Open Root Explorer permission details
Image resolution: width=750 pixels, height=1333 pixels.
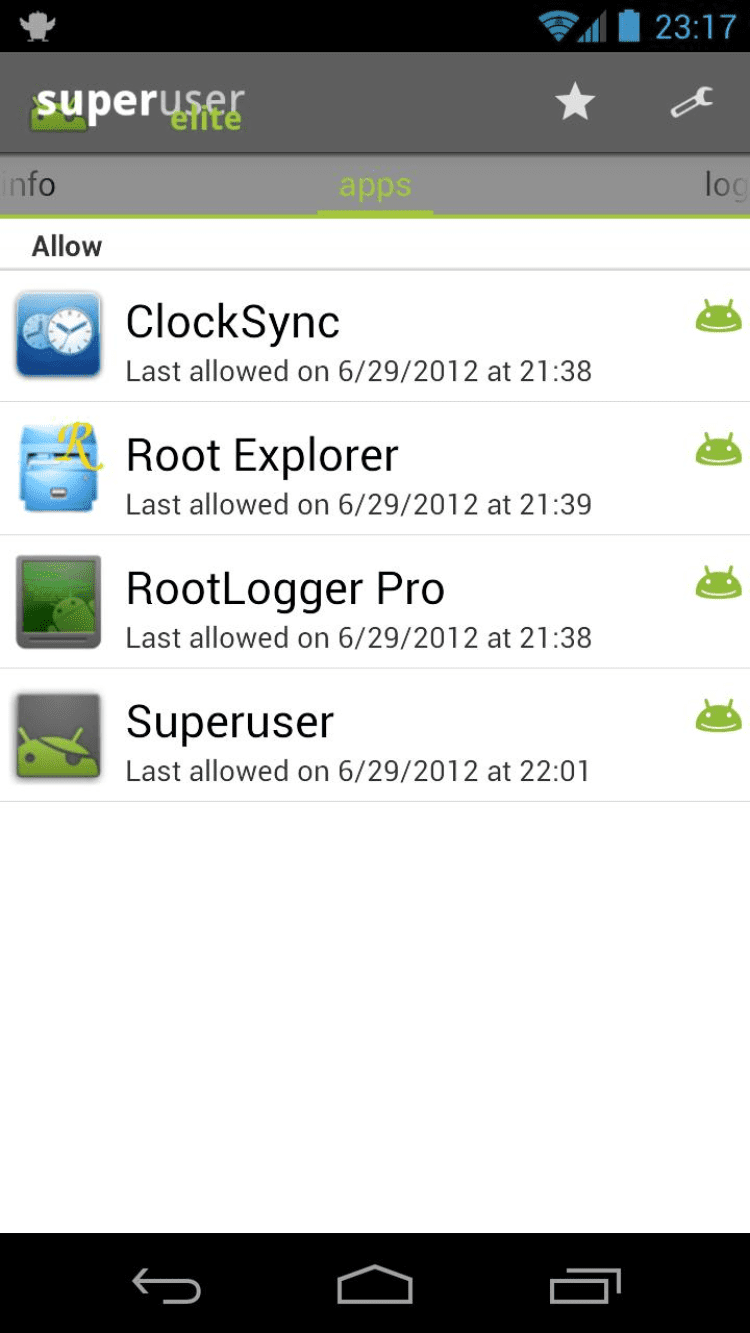(x=375, y=470)
